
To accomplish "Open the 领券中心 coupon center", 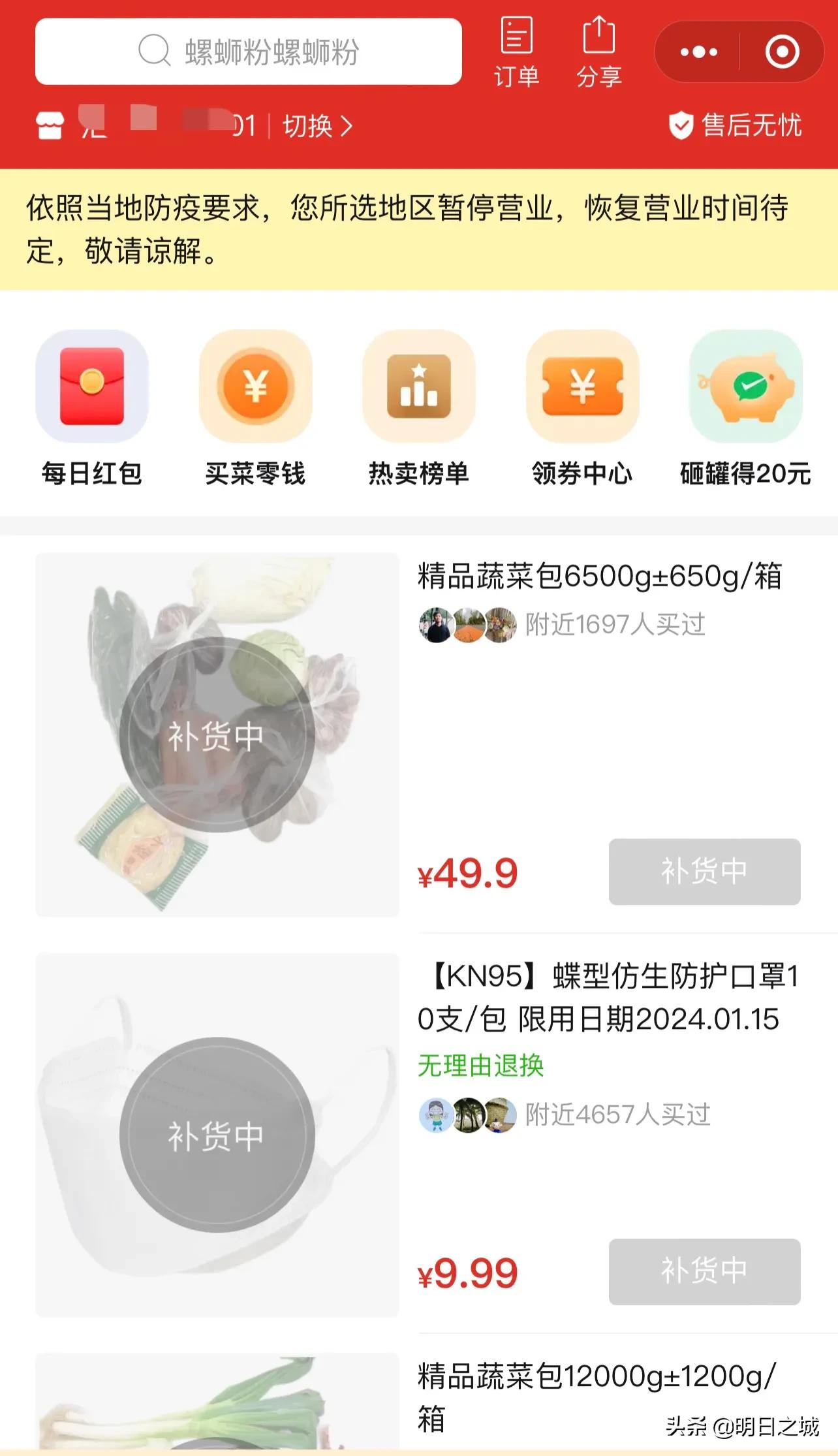I will (582, 411).
